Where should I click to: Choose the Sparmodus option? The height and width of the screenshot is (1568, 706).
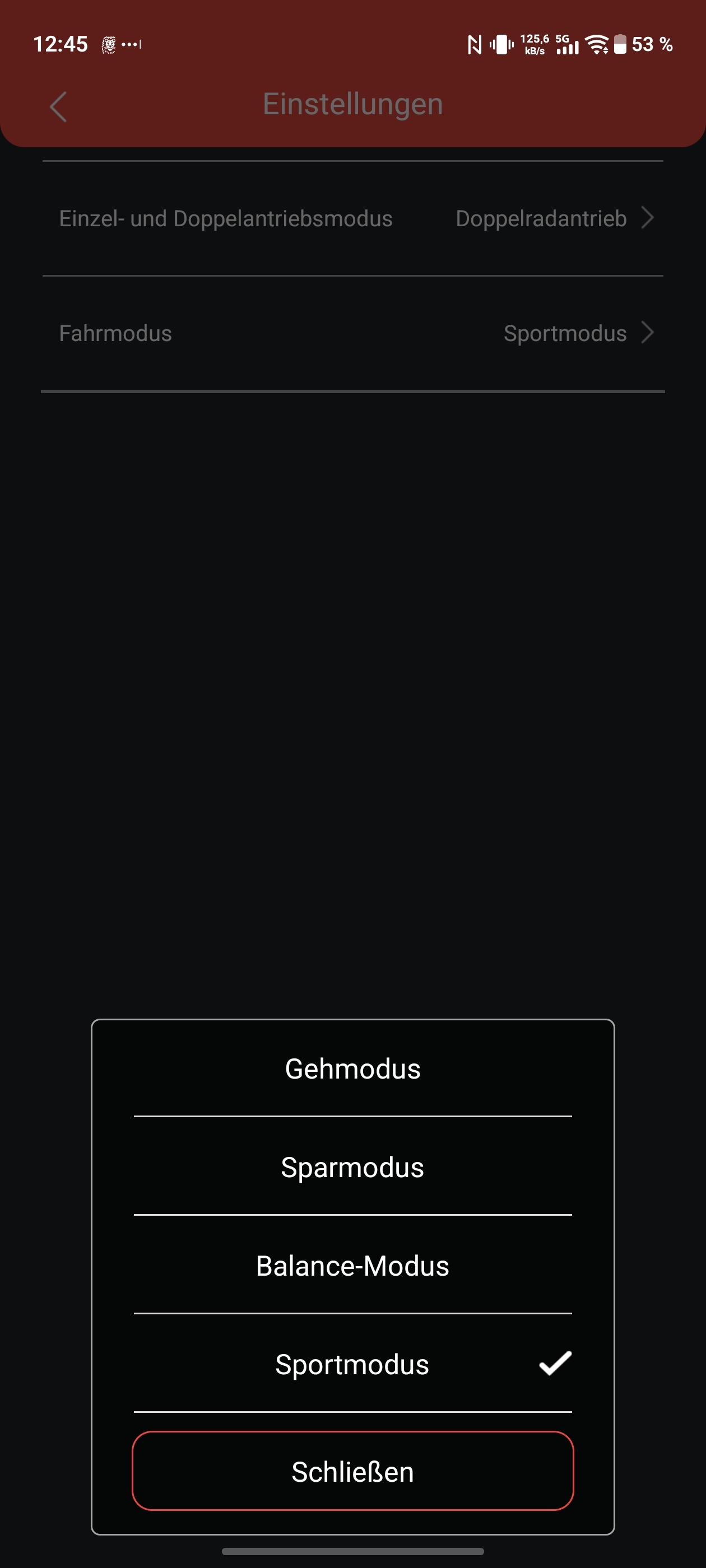click(352, 1166)
